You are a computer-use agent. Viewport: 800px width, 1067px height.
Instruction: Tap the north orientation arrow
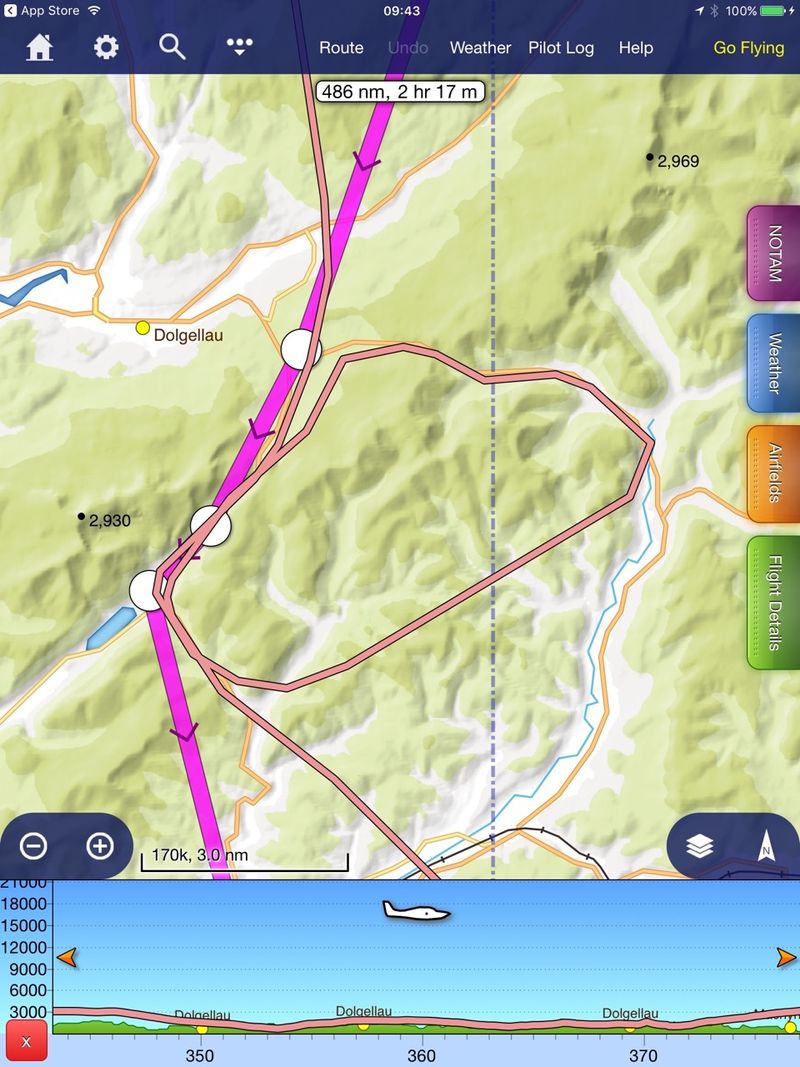[765, 846]
